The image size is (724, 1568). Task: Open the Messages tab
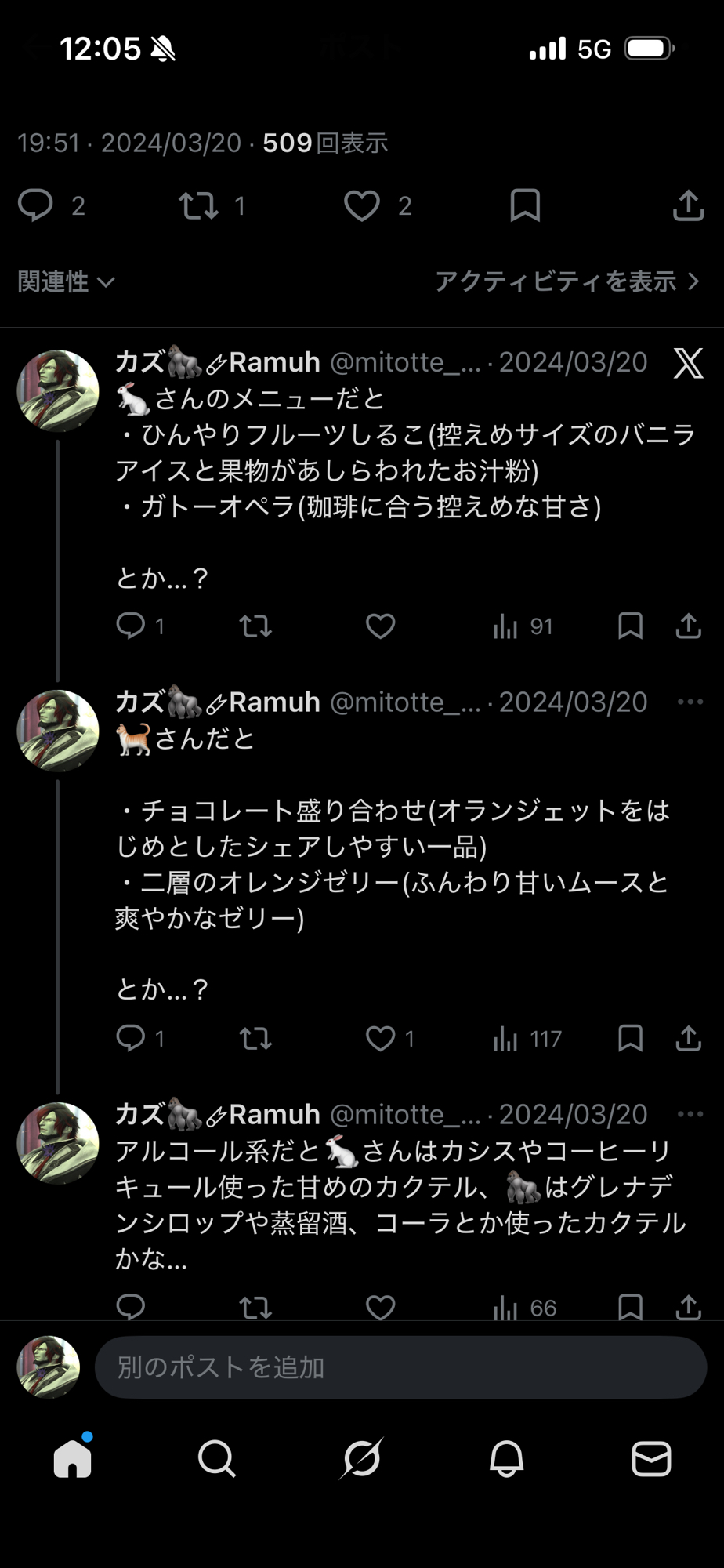coord(651,1459)
